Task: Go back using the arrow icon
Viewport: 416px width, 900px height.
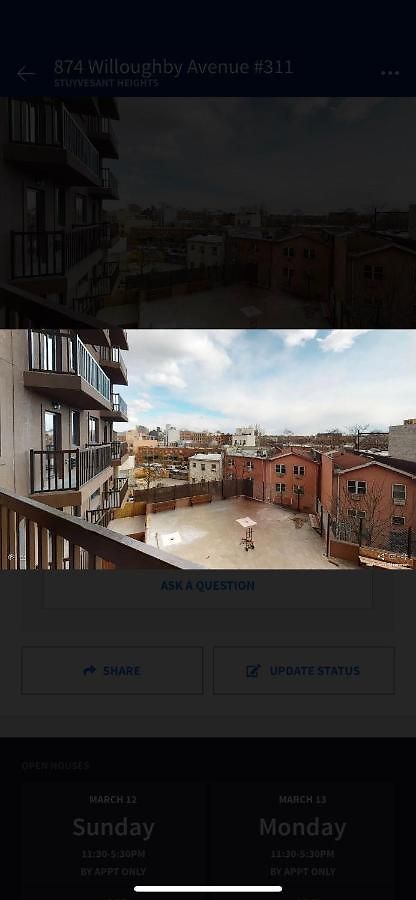Action: point(26,73)
